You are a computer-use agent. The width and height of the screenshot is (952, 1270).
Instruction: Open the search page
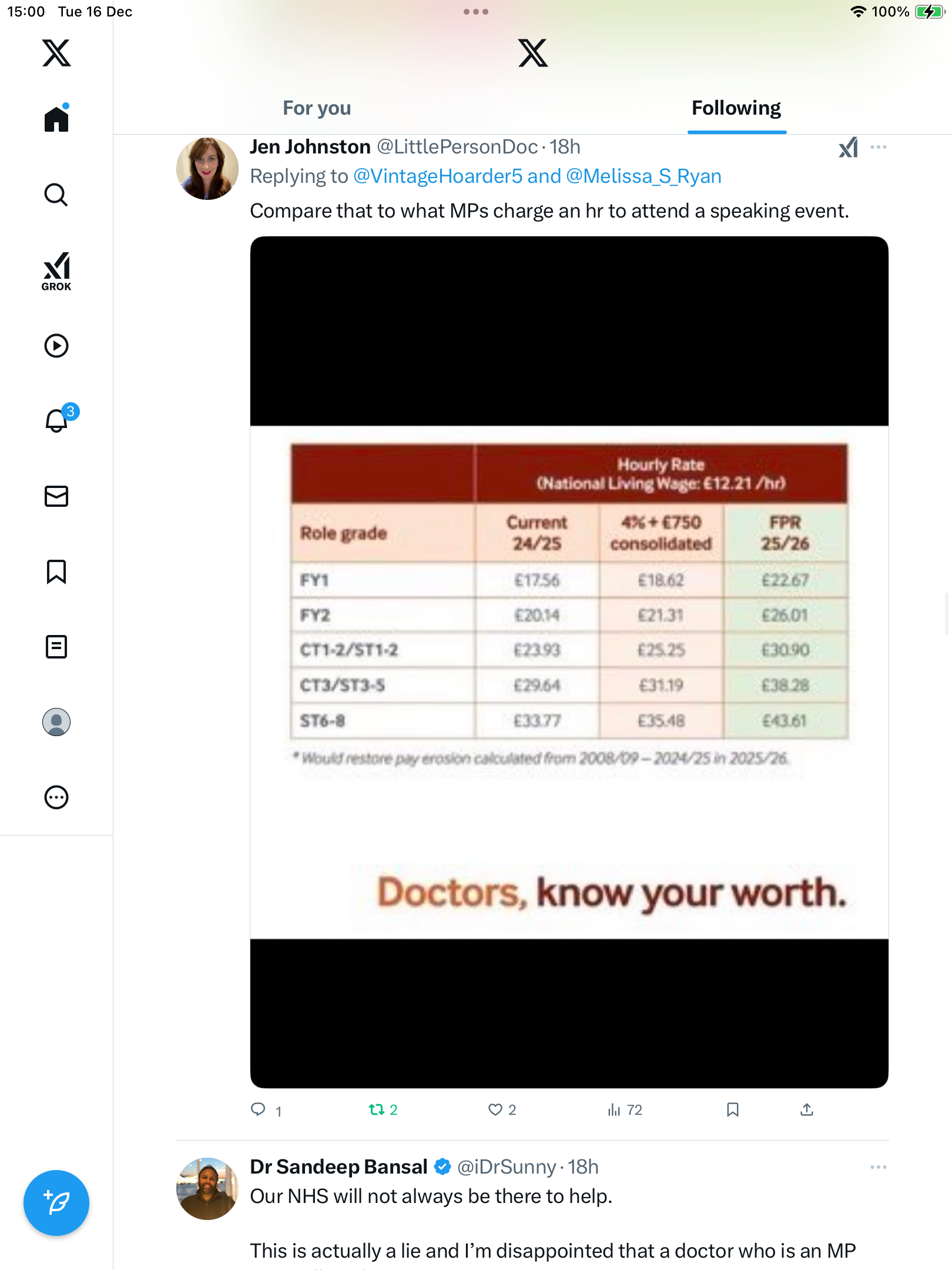(56, 195)
